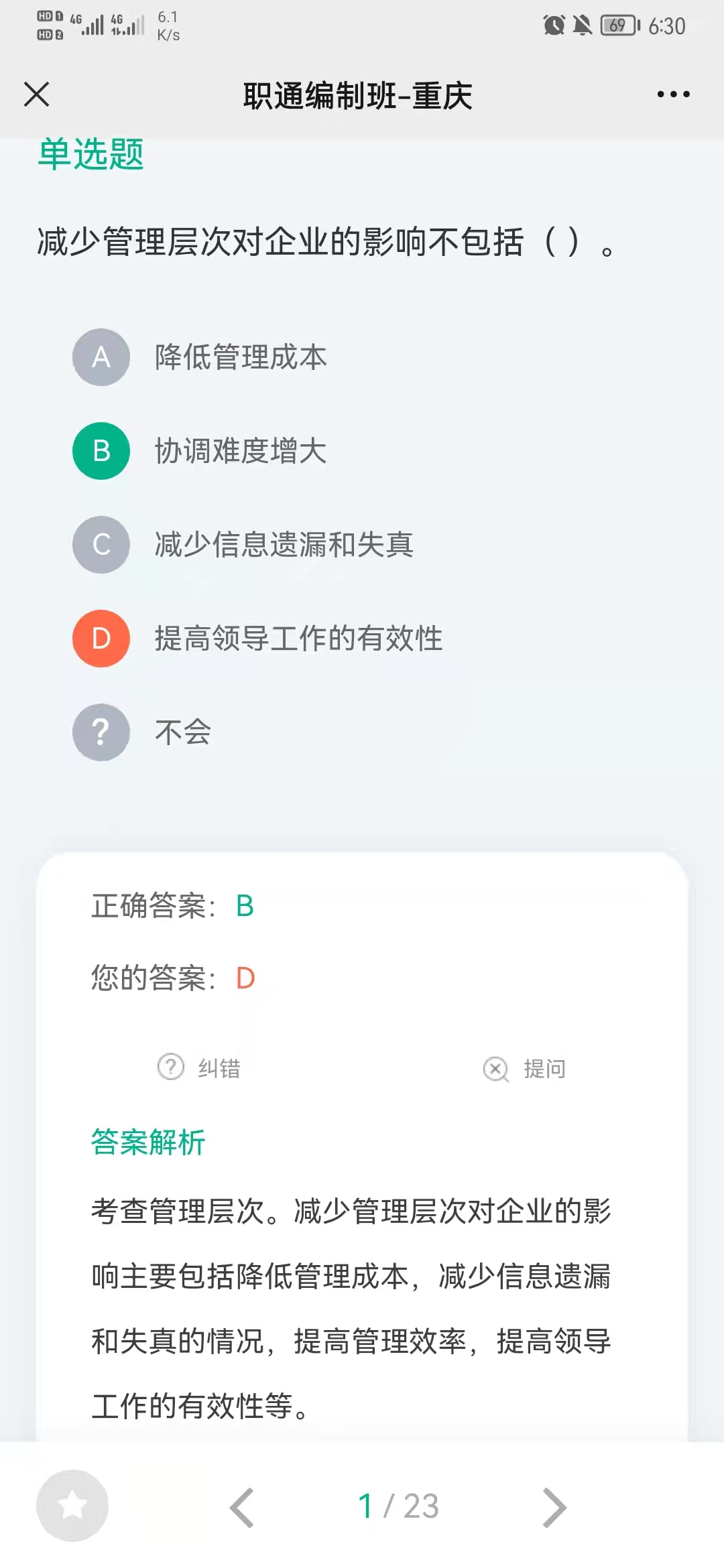The image size is (724, 1568).
Task: Select option B 协调难度增大
Action: (200, 451)
